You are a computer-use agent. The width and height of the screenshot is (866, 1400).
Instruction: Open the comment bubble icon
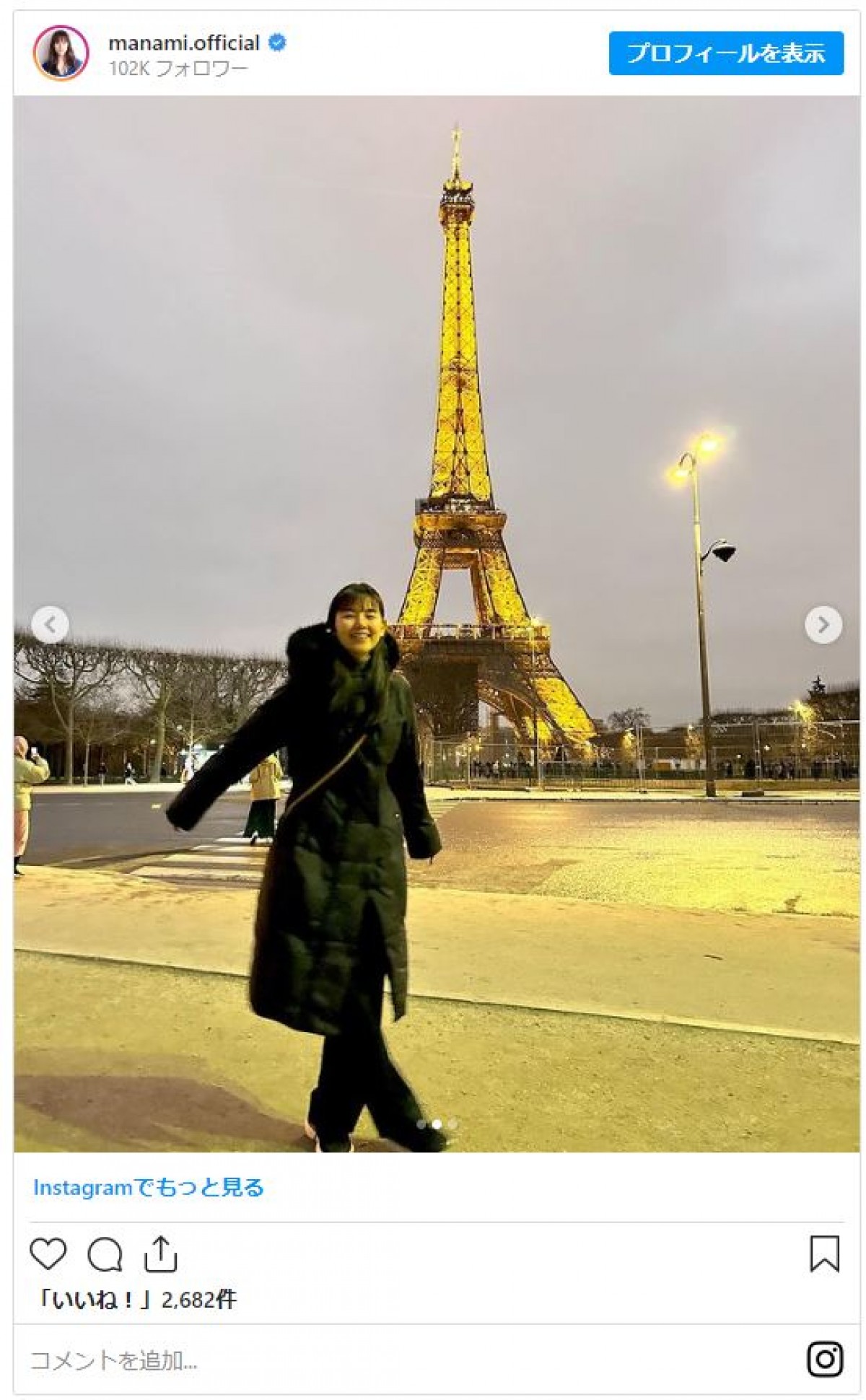[105, 1254]
